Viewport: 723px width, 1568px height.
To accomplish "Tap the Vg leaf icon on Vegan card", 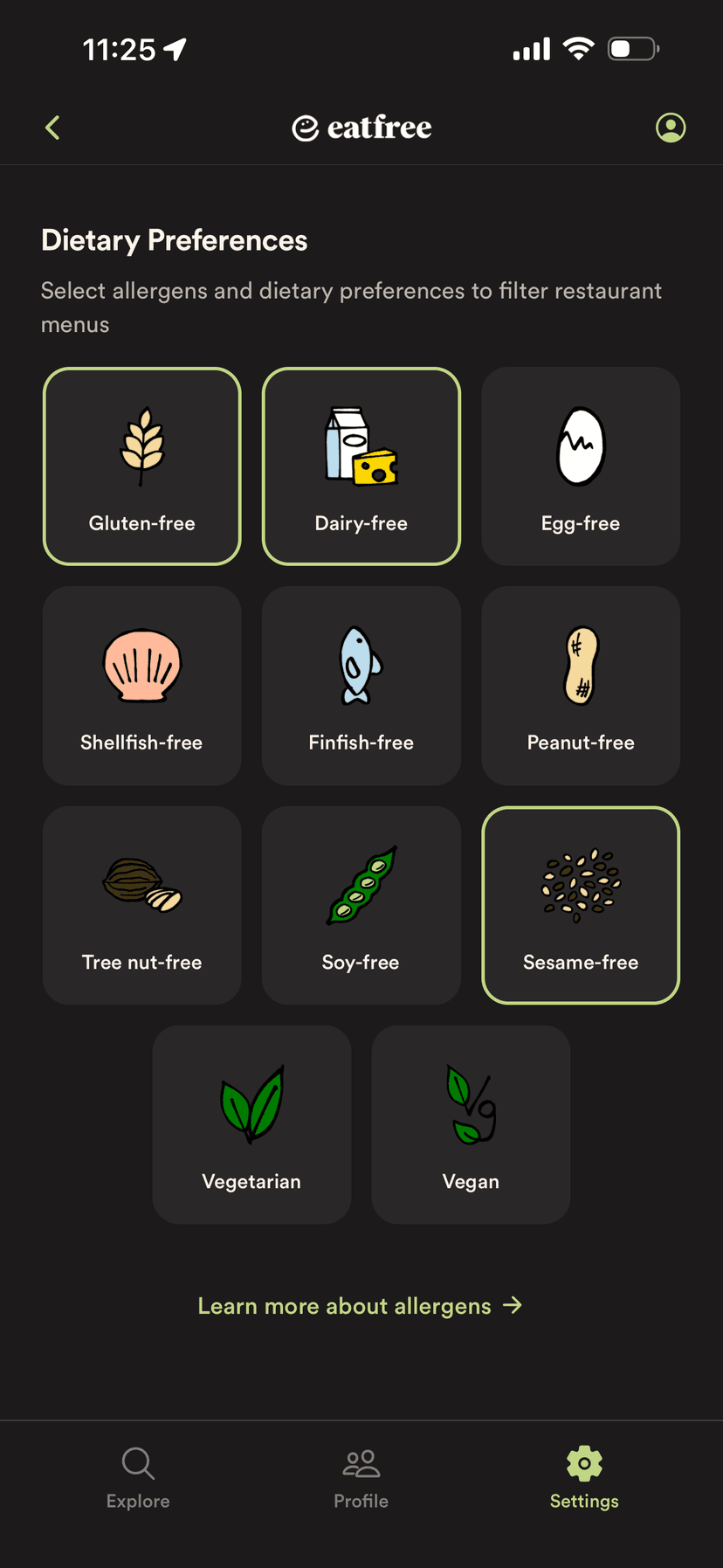I will [x=470, y=1102].
